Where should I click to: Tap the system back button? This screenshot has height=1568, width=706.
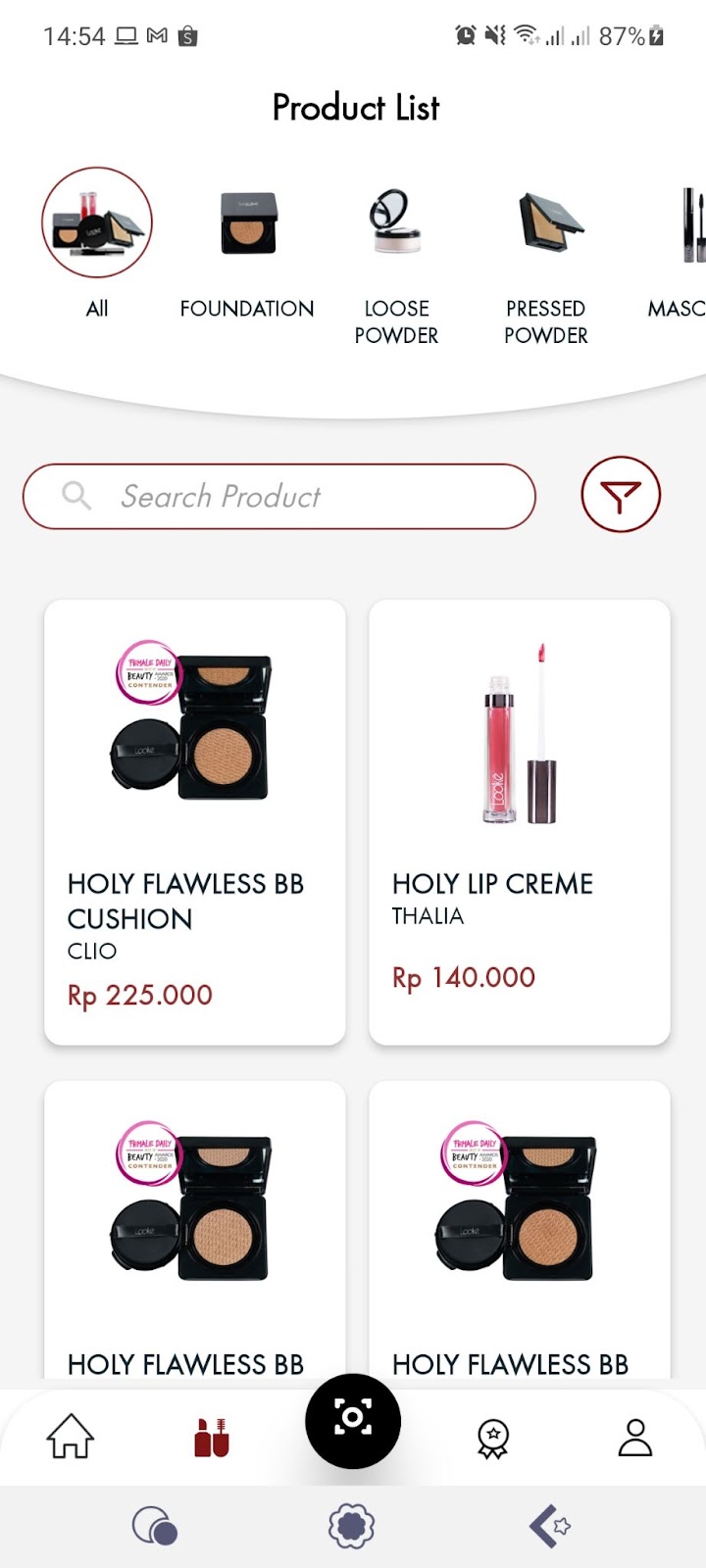point(549,1526)
